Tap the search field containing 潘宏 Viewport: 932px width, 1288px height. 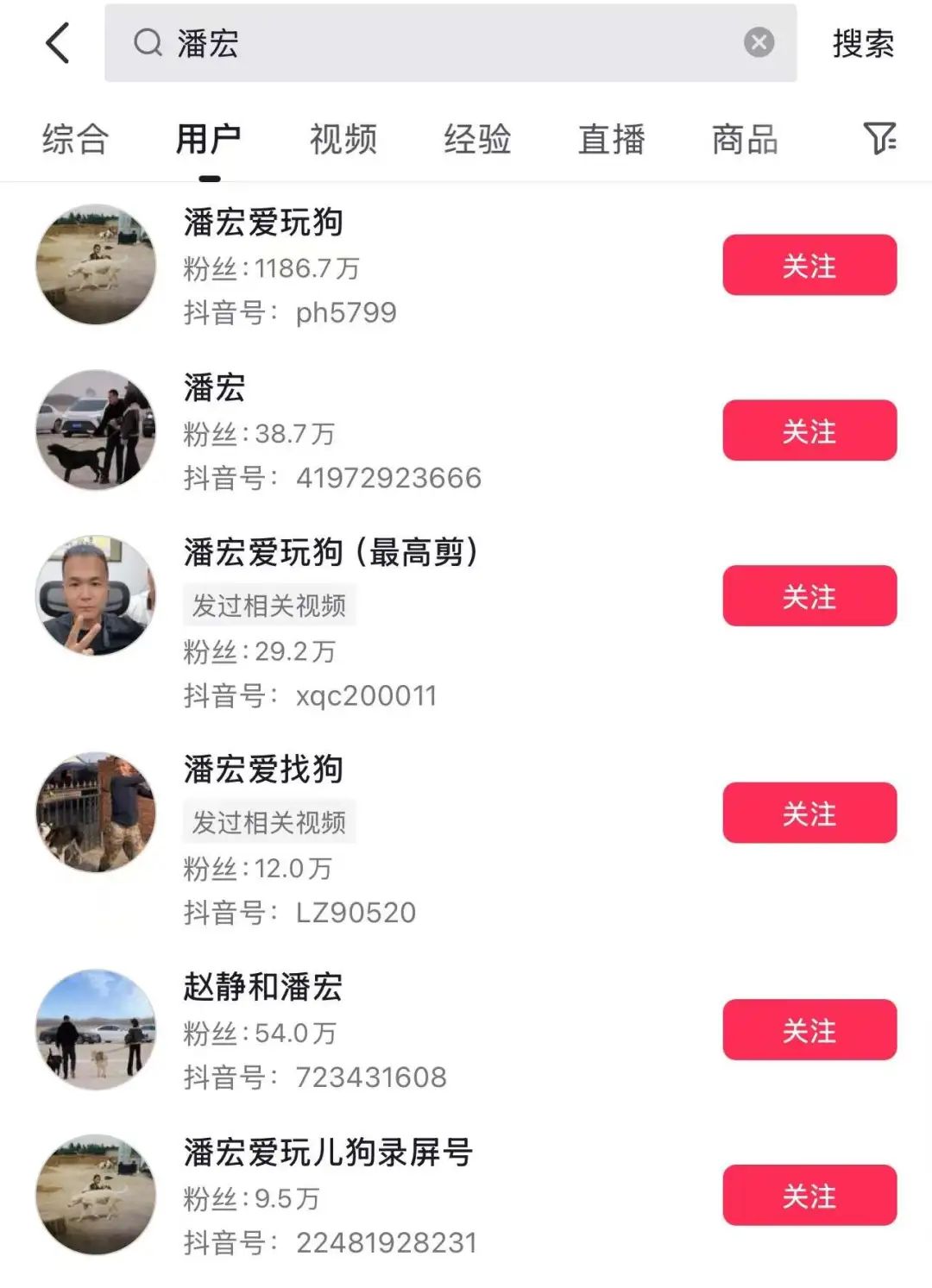[431, 43]
